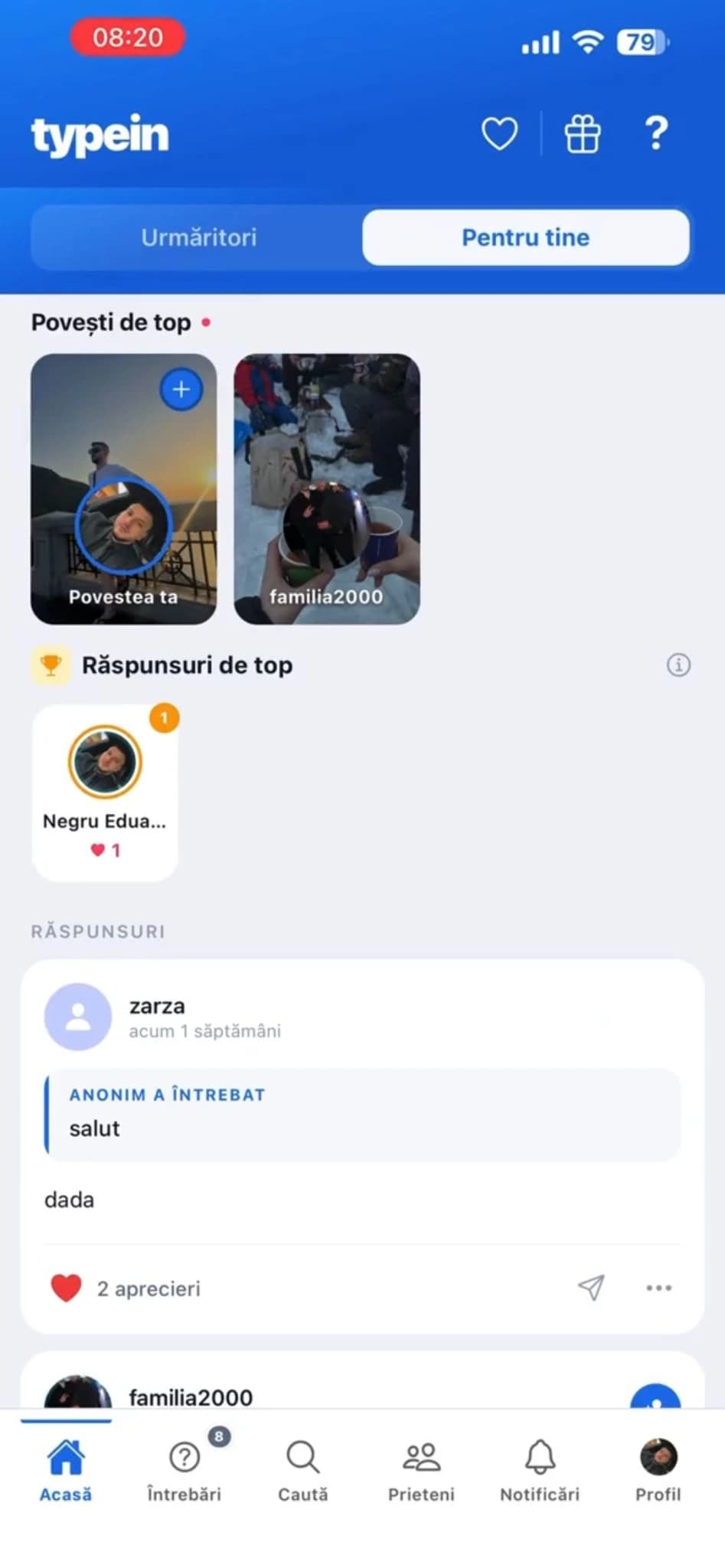Show info about Răspunsuri de top

pos(678,665)
